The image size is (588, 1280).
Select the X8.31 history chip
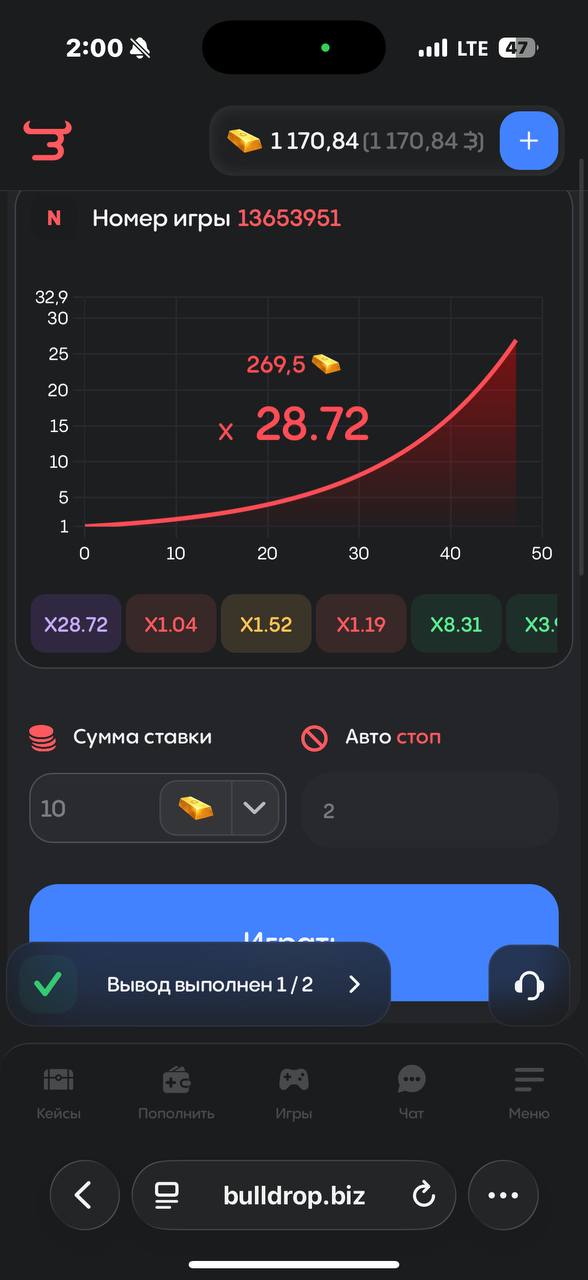(456, 624)
